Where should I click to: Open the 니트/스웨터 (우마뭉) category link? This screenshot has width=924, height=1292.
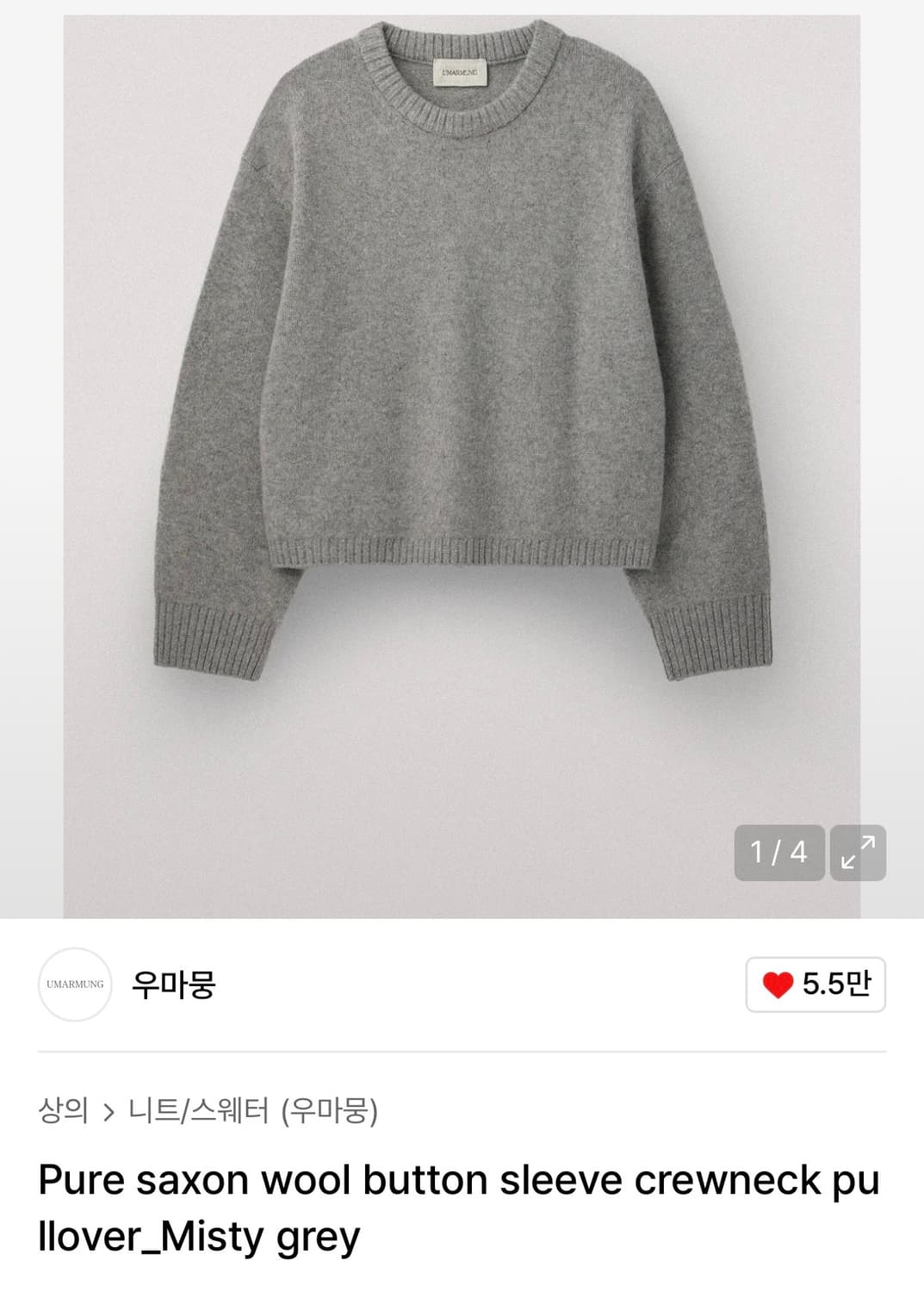click(253, 1109)
